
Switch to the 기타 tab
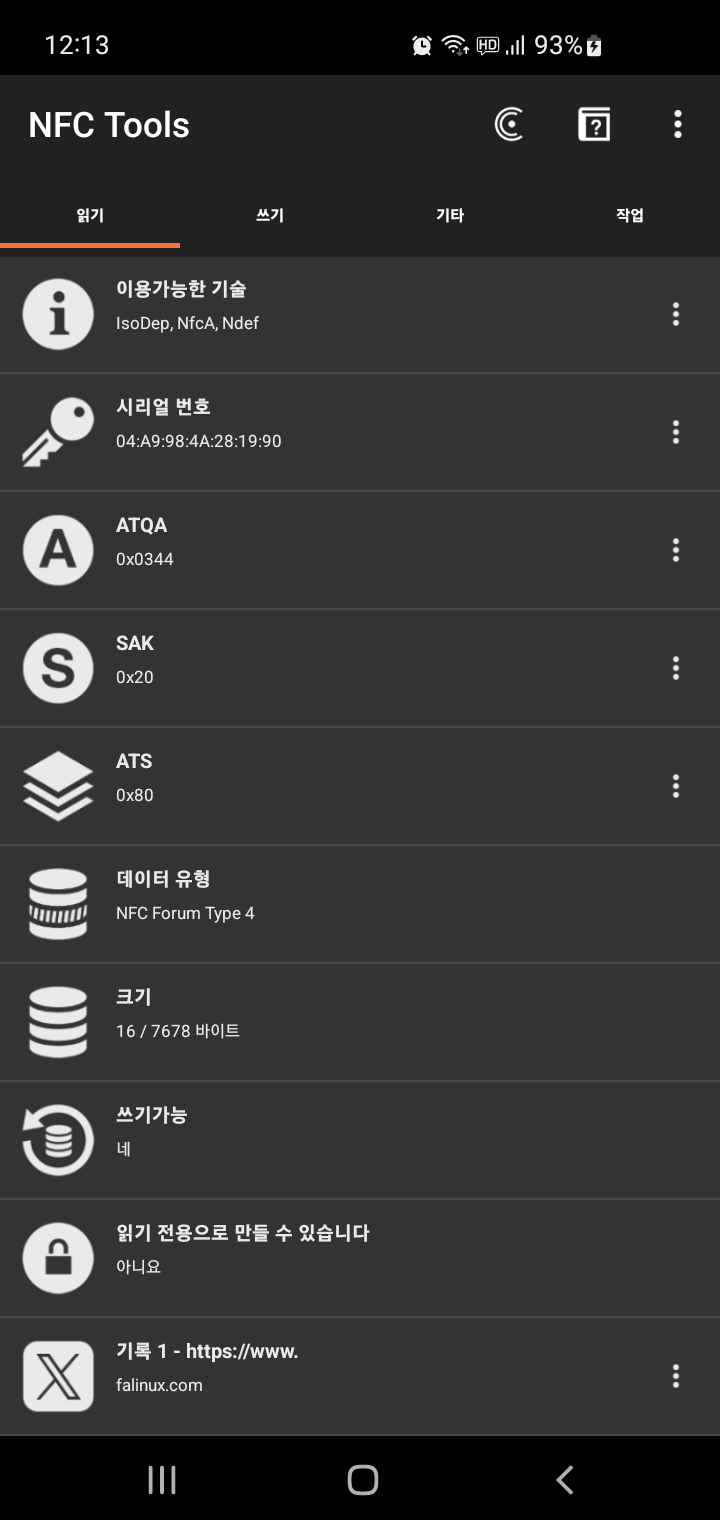(x=450, y=215)
